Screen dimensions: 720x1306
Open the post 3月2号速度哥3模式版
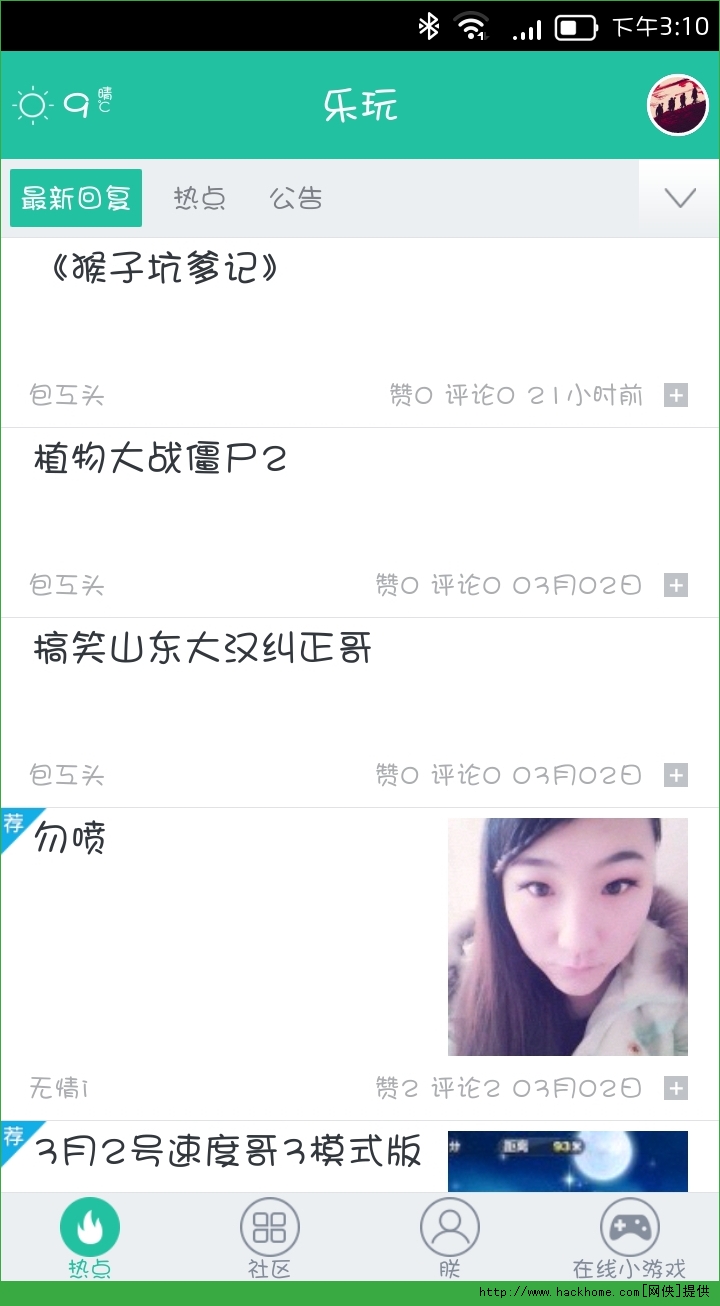coord(228,1151)
